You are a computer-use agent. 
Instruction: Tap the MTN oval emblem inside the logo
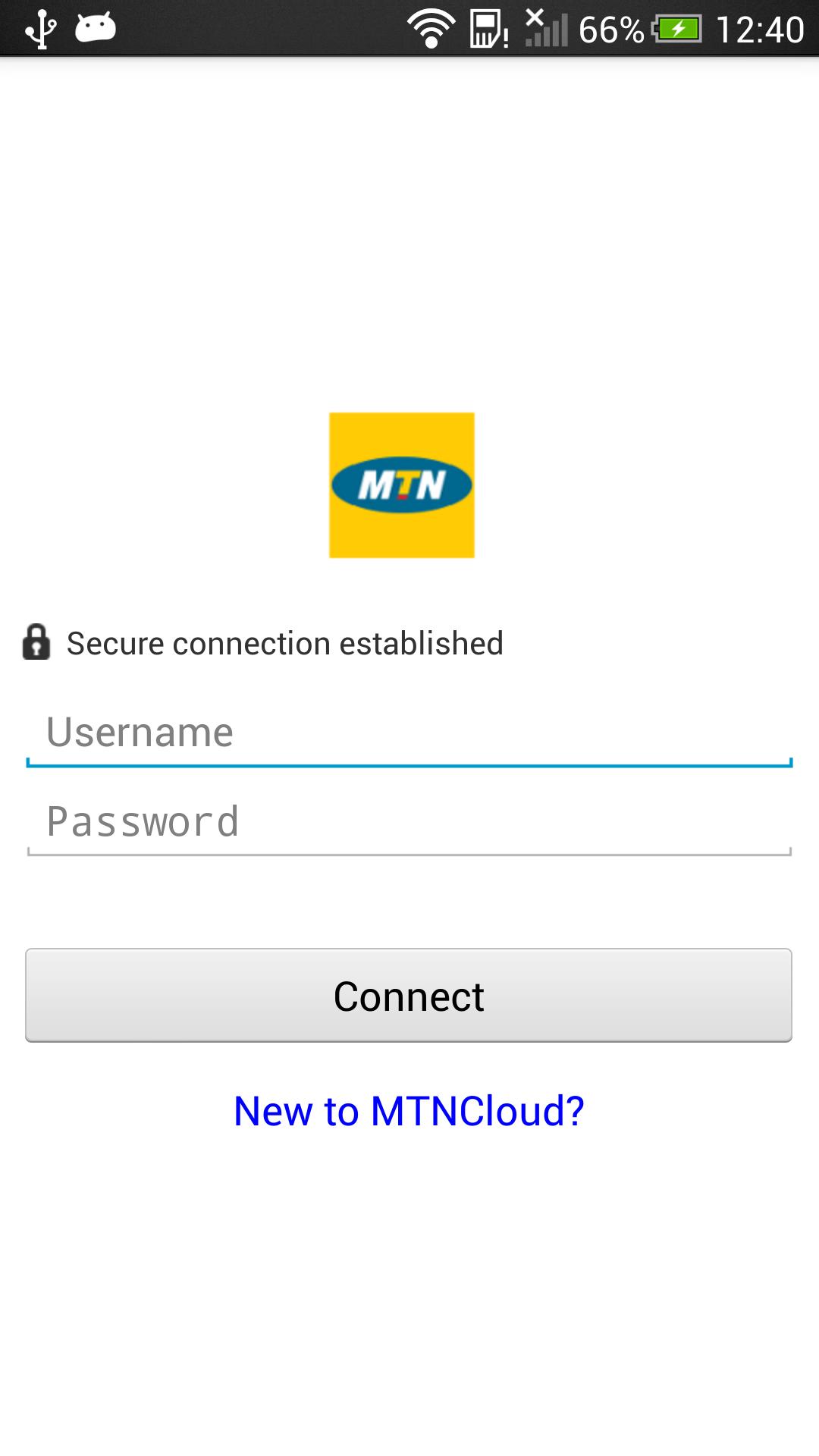(401, 485)
